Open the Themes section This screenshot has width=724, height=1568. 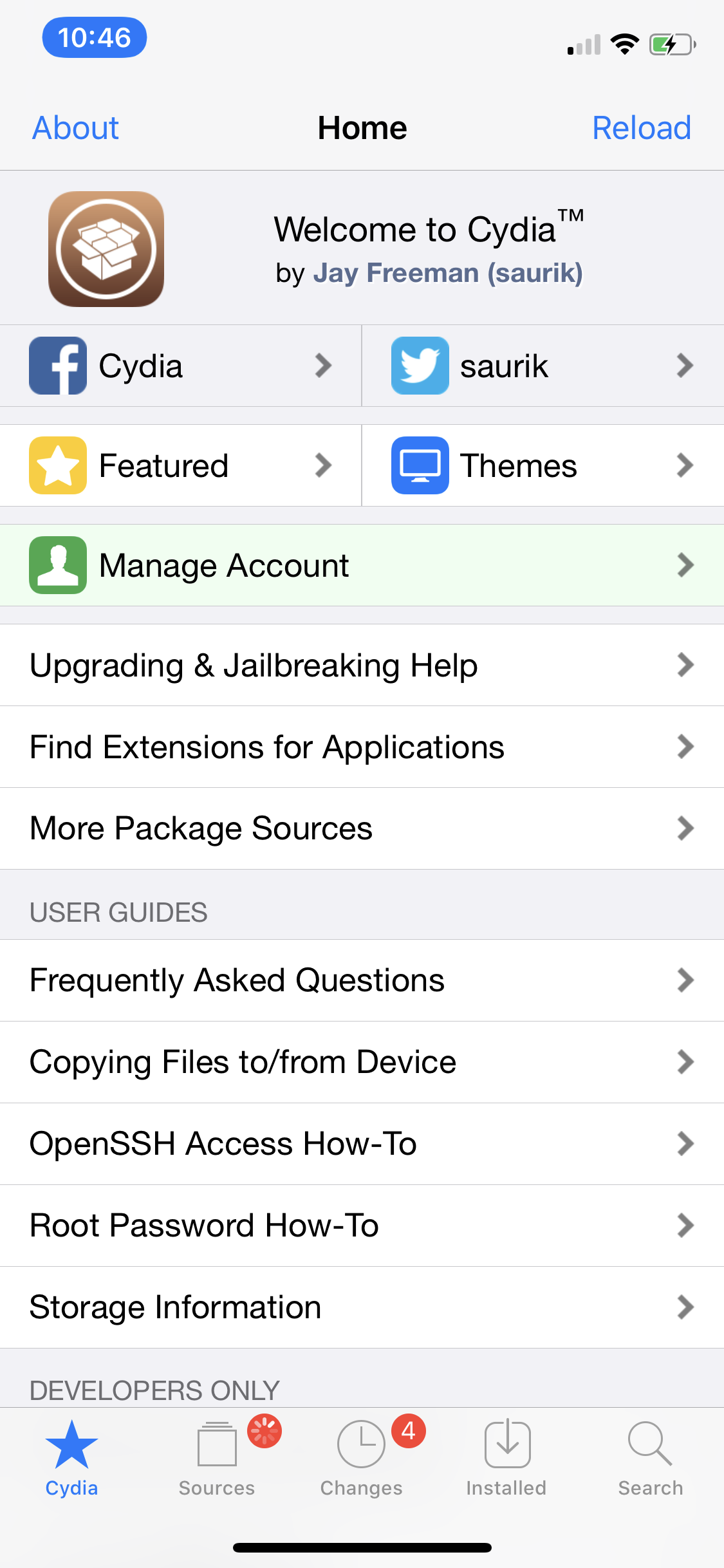(543, 465)
